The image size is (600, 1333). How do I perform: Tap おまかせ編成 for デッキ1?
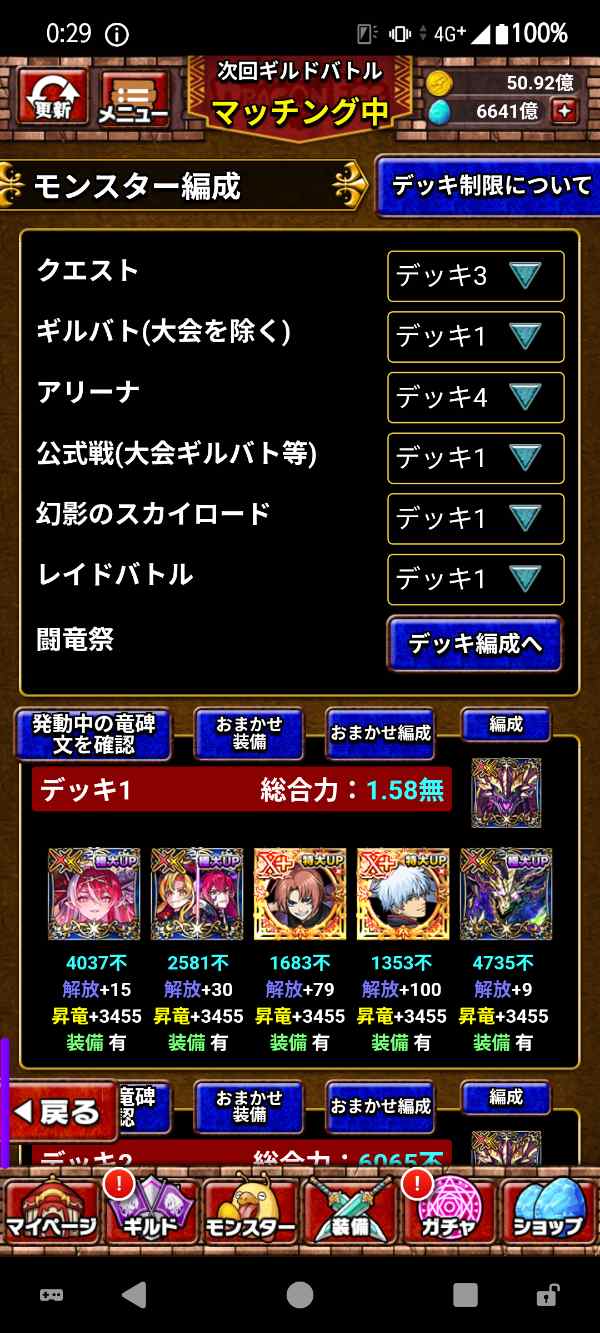(380, 733)
